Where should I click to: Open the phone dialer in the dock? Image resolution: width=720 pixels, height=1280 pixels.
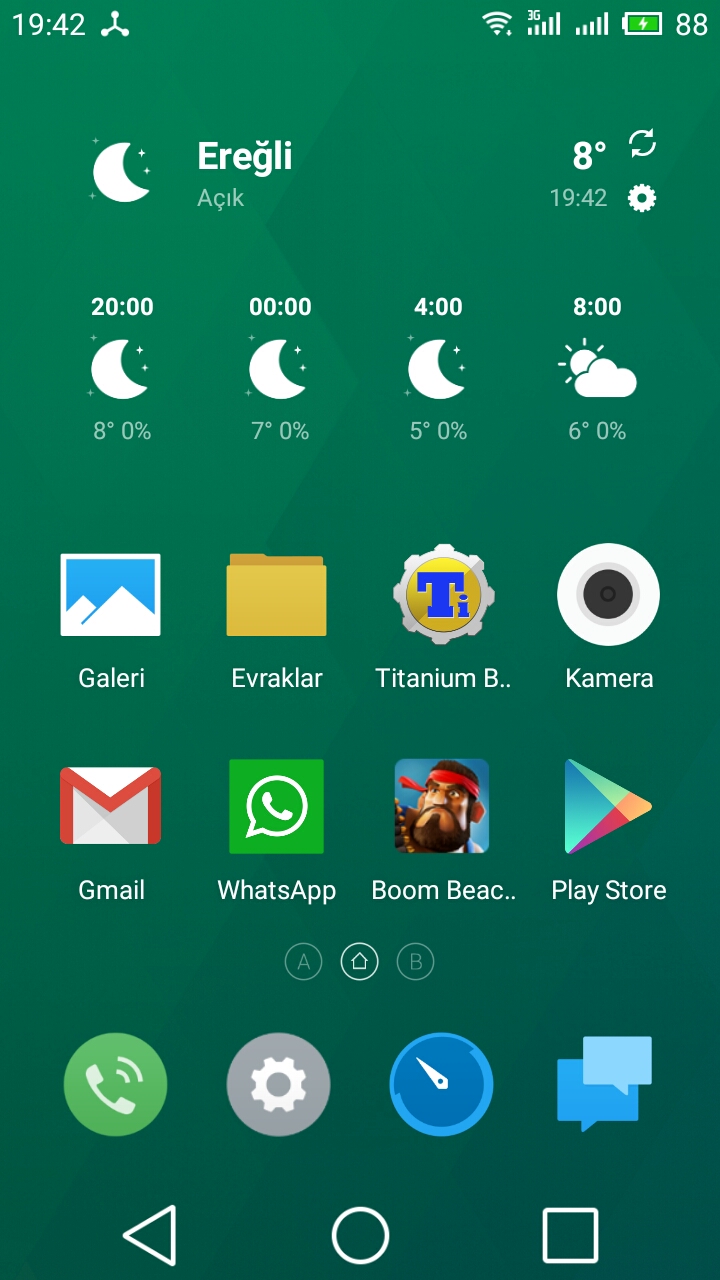(x=115, y=1085)
